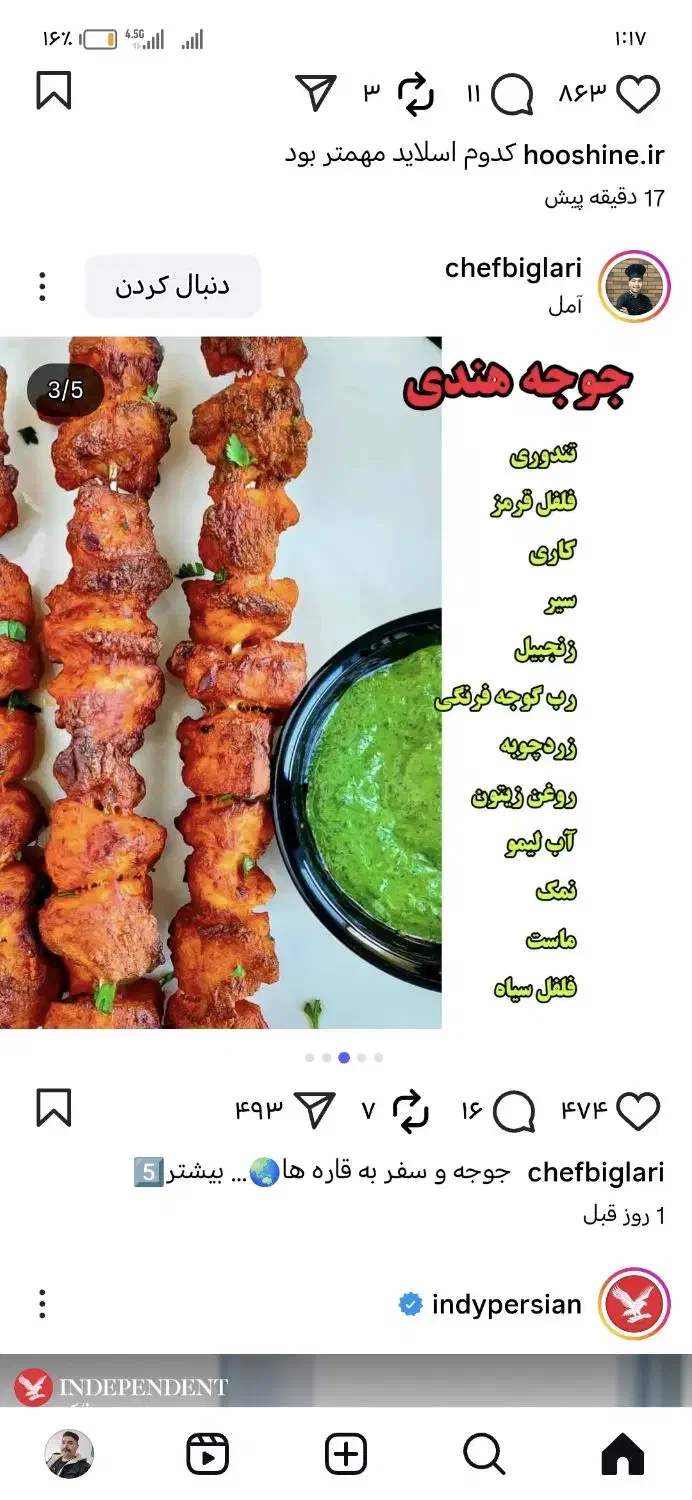Open chefbiglari profile picture
The width and height of the screenshot is (692, 1500).
(x=634, y=286)
